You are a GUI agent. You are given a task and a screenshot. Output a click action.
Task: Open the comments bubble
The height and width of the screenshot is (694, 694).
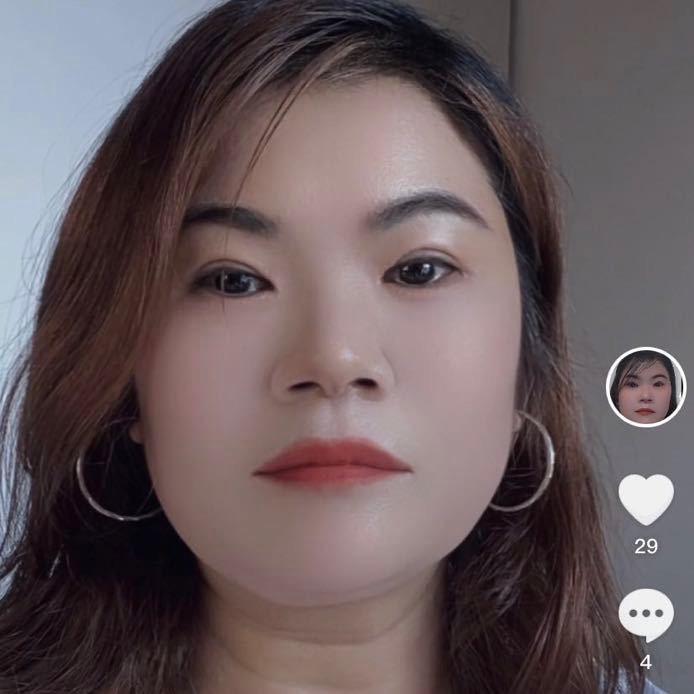click(x=646, y=614)
